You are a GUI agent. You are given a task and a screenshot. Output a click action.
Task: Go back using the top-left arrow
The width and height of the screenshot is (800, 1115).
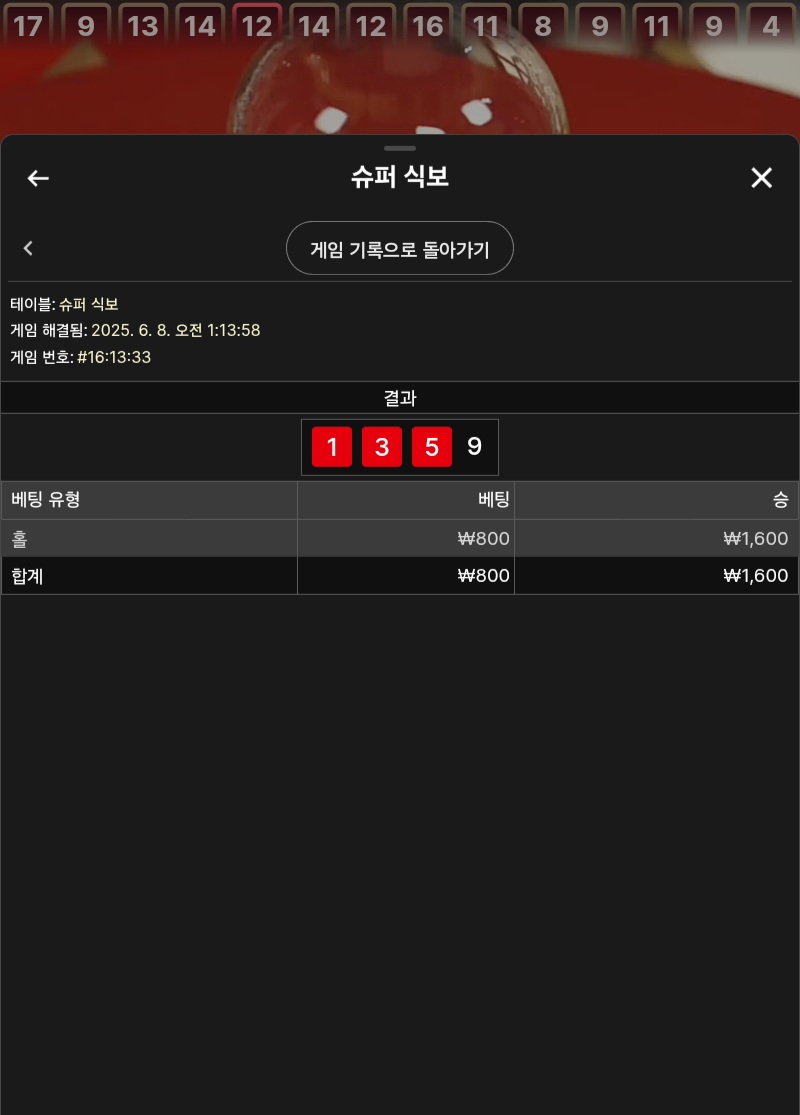pyautogui.click(x=38, y=178)
